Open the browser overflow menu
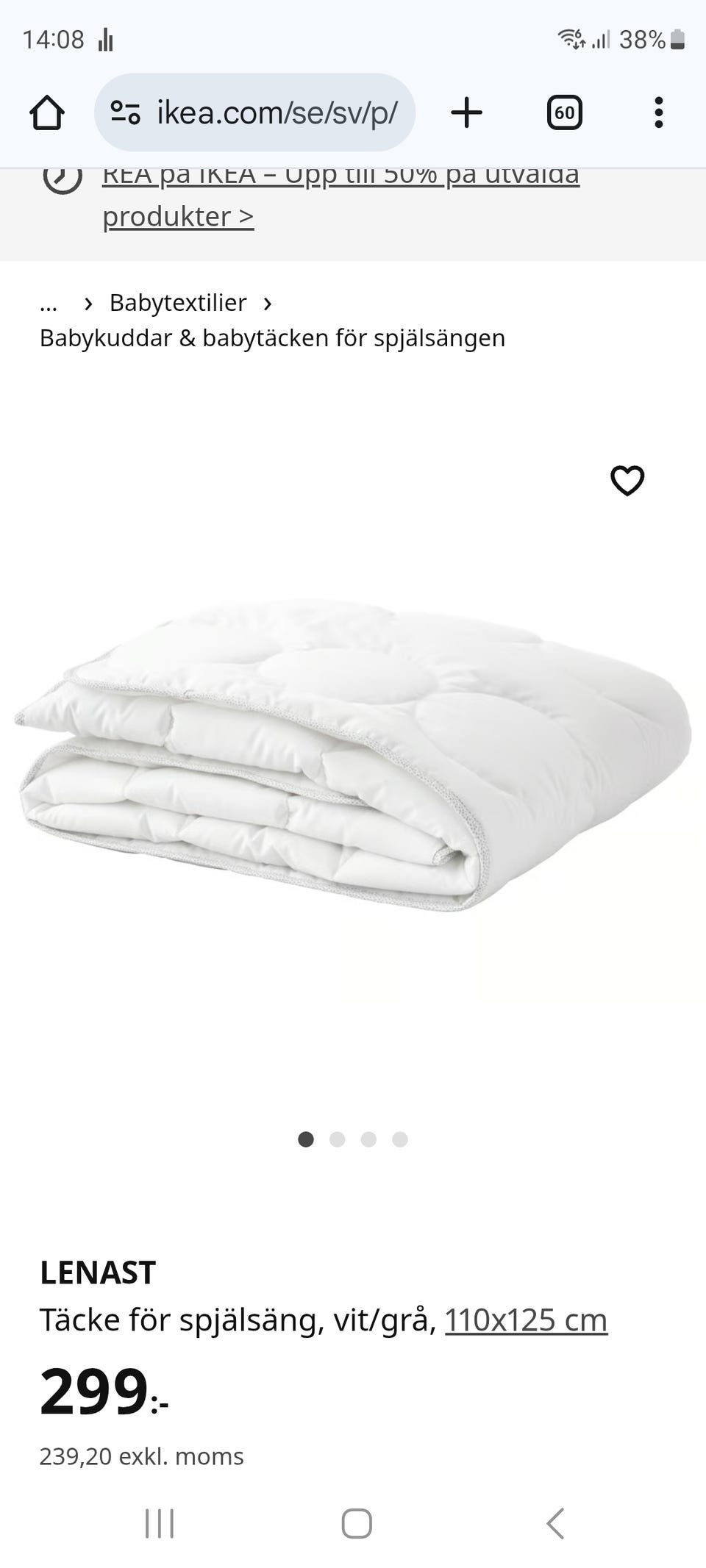The image size is (706, 1568). [658, 113]
